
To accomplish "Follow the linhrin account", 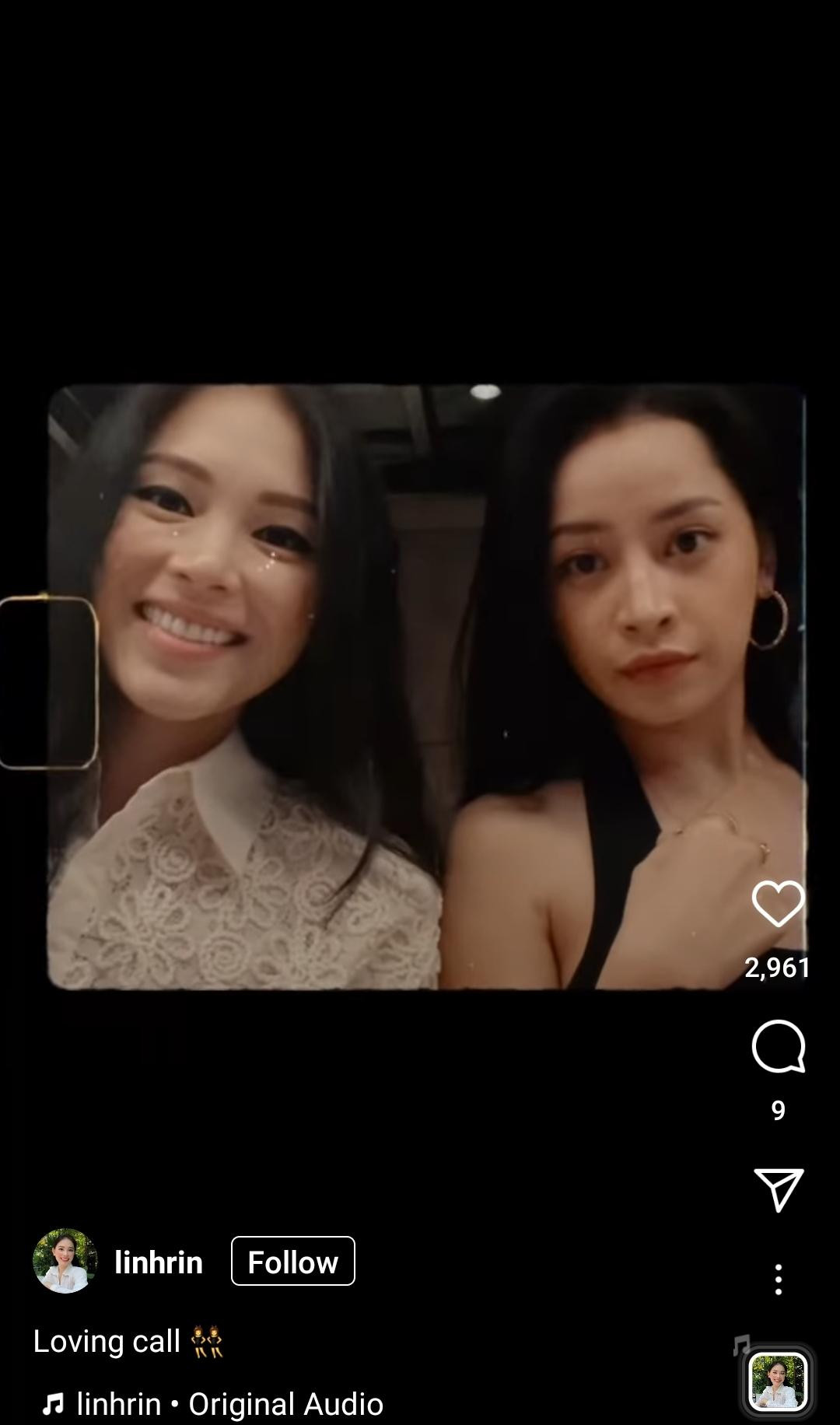I will (292, 1261).
